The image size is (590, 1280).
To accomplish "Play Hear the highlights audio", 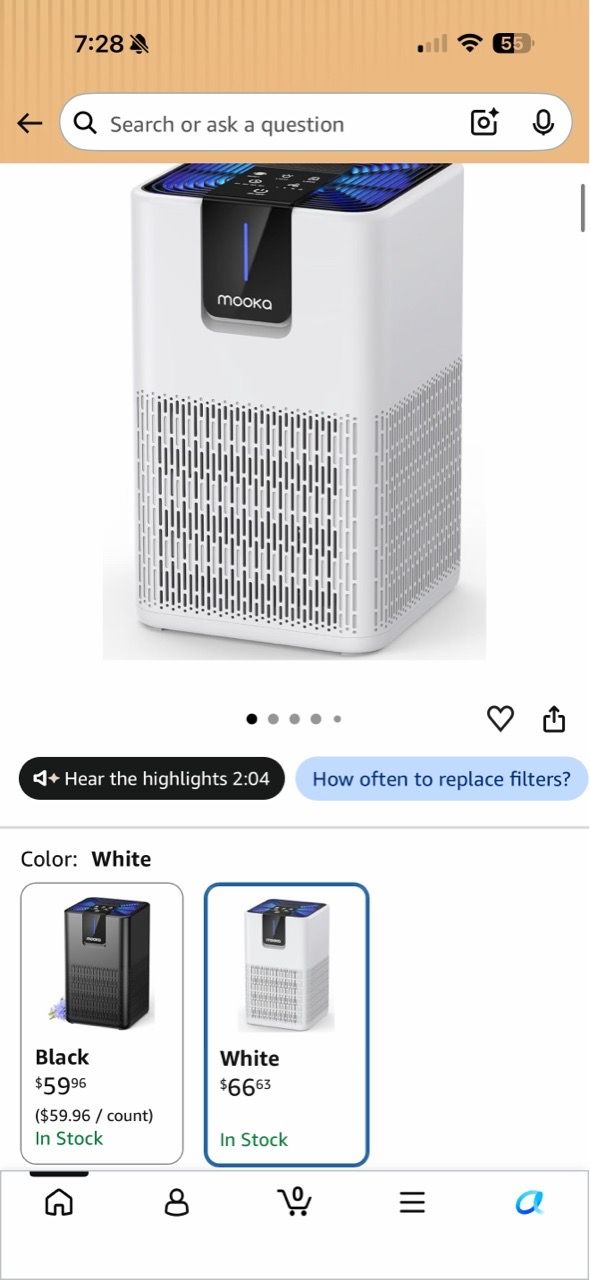I will tap(151, 779).
